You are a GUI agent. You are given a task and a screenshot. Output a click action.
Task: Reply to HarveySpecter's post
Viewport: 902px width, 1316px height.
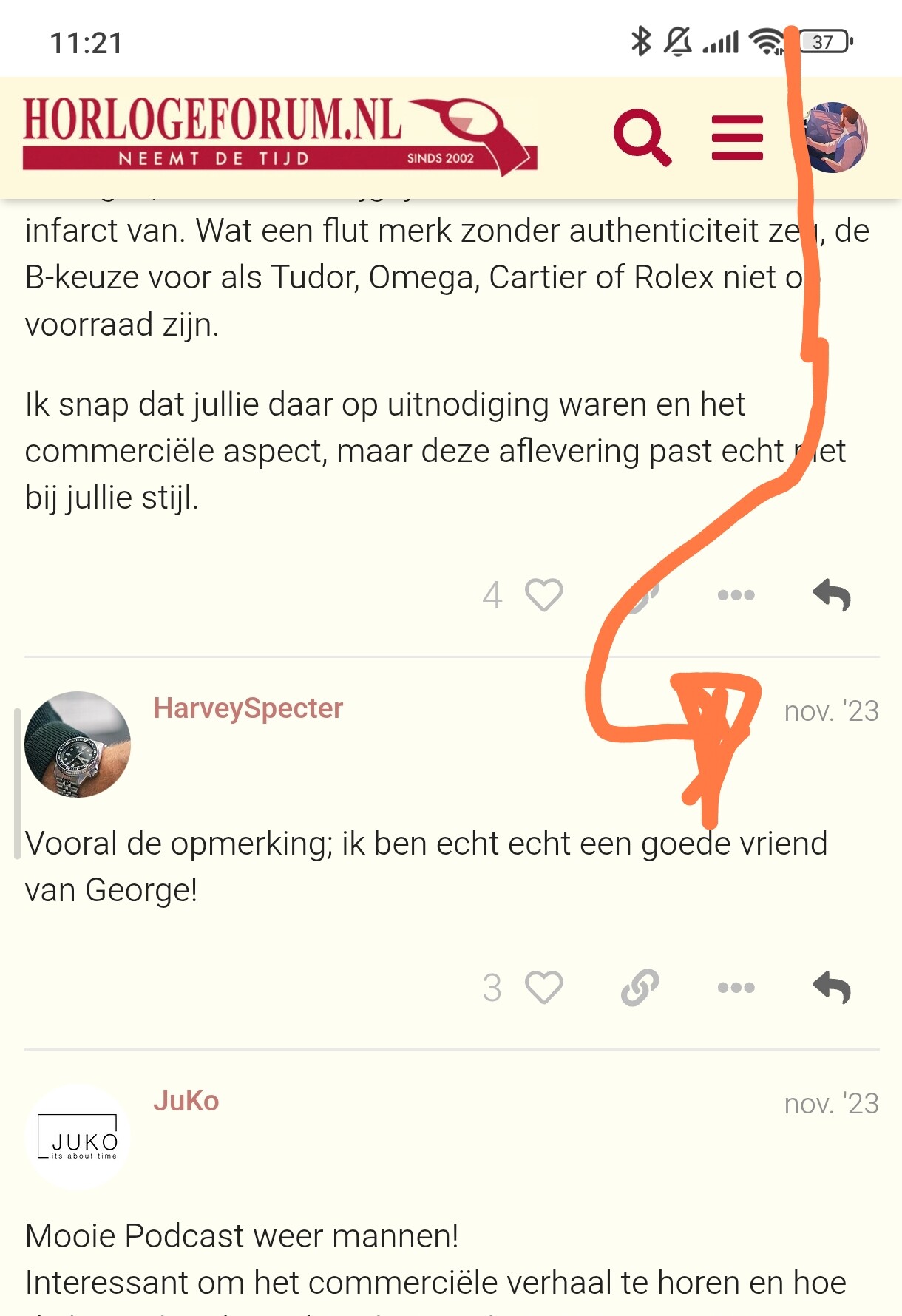coord(832,988)
